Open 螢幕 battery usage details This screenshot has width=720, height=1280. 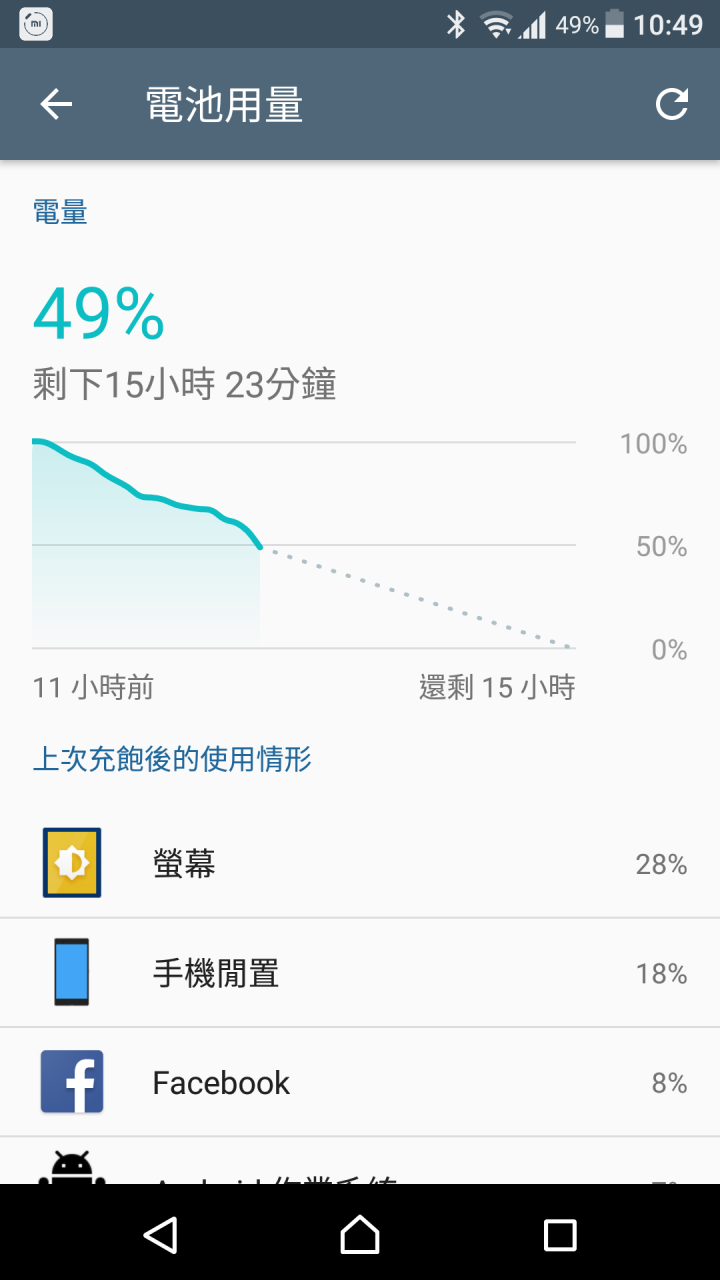(360, 863)
